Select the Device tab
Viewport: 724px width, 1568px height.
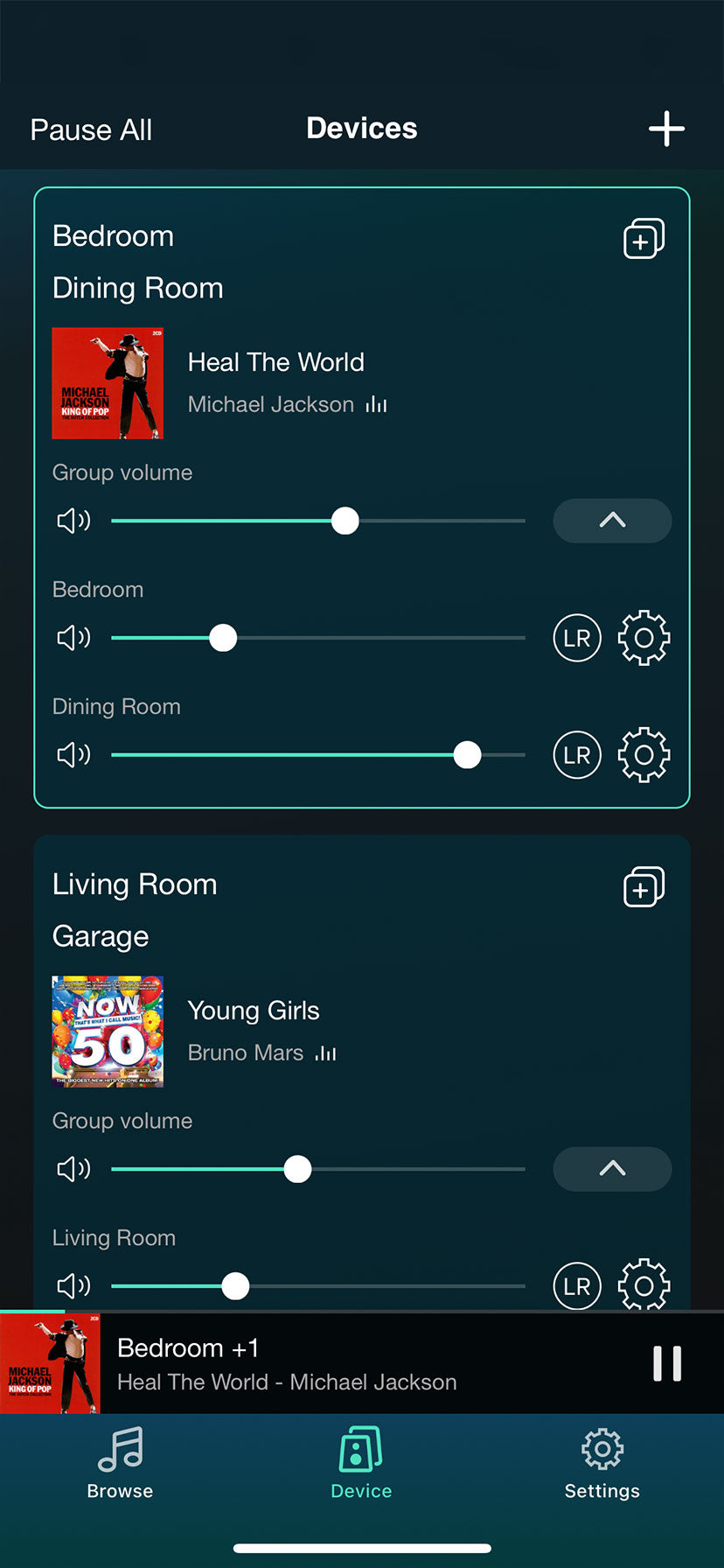tap(361, 1463)
